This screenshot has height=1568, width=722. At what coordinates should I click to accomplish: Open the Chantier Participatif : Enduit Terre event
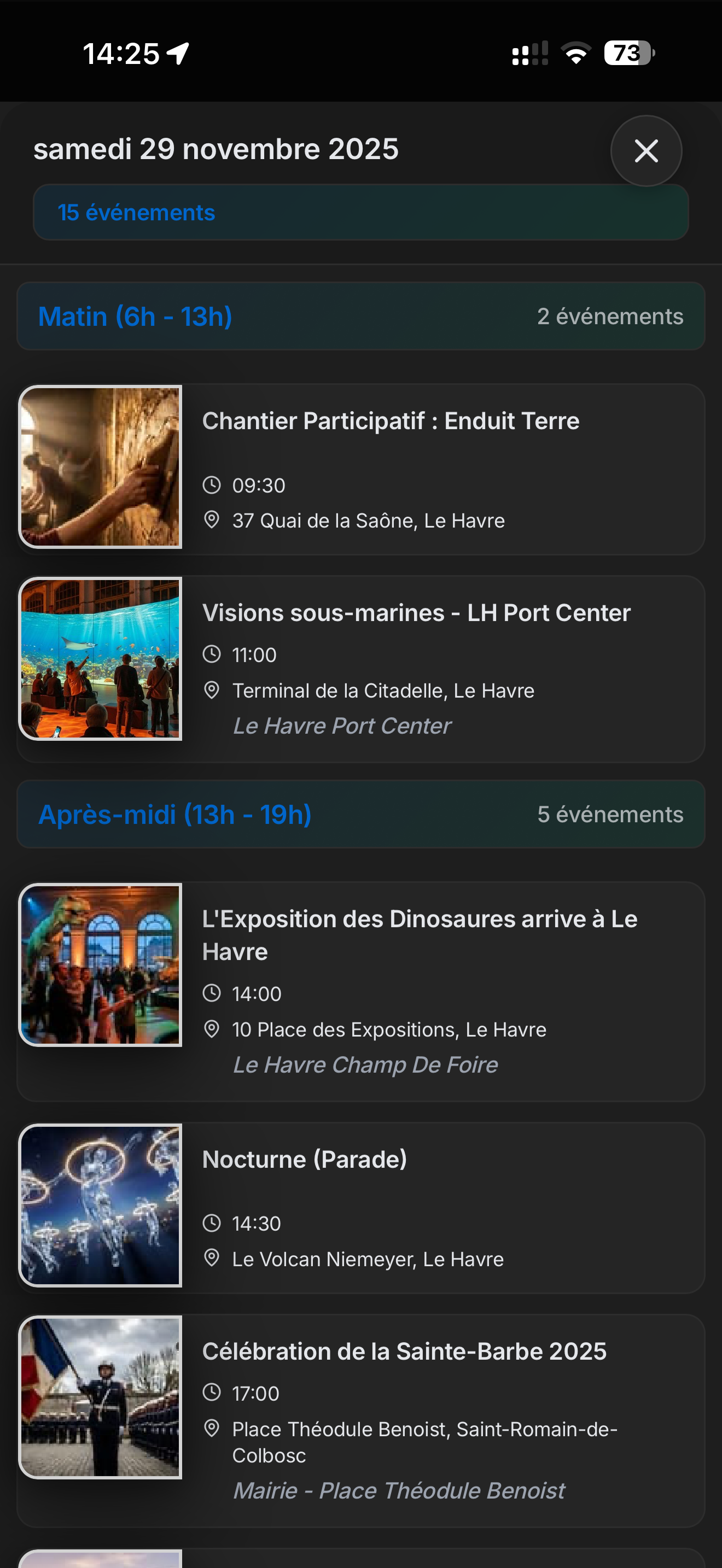[361, 469]
